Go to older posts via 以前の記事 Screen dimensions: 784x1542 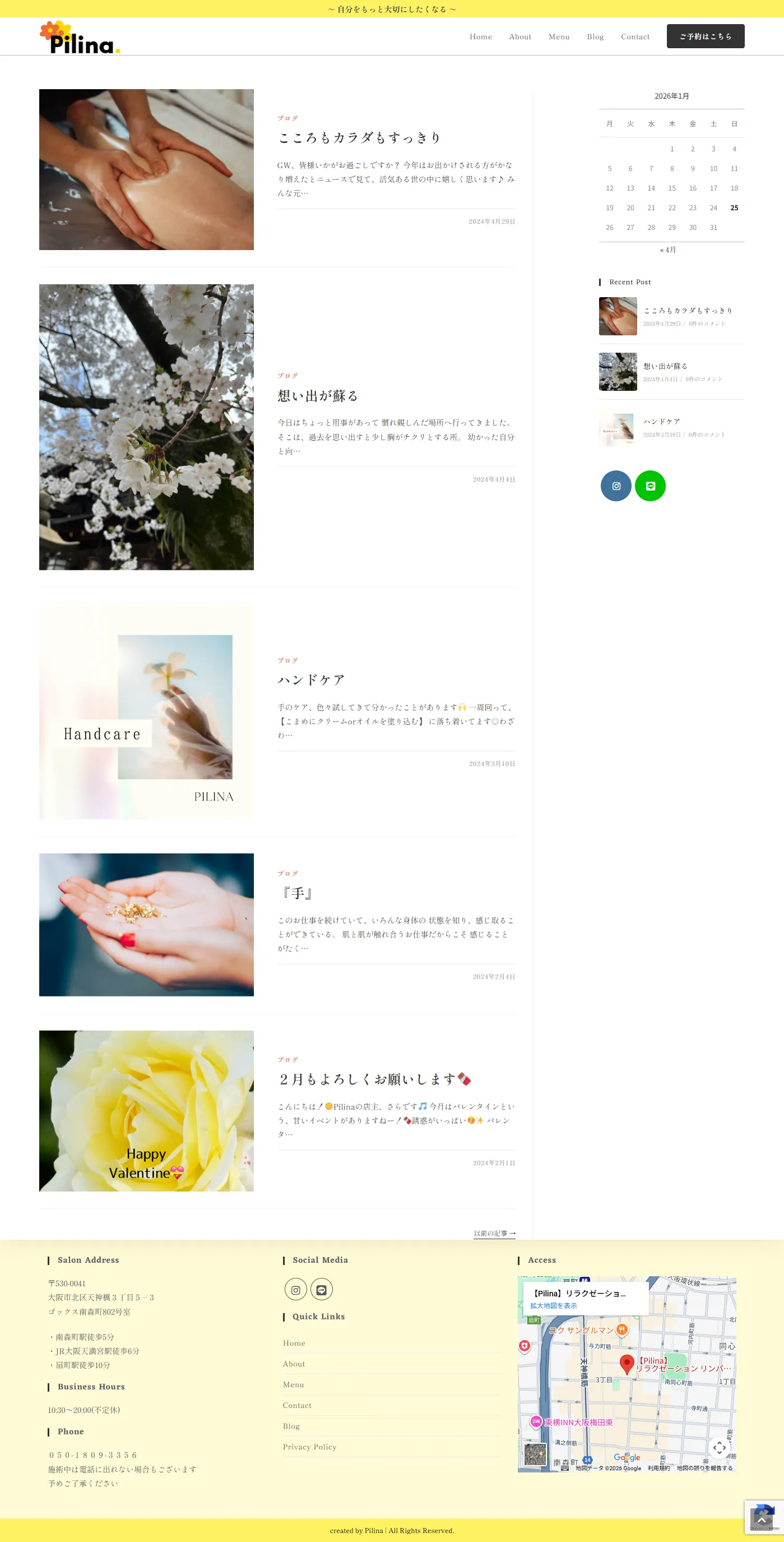(494, 1233)
